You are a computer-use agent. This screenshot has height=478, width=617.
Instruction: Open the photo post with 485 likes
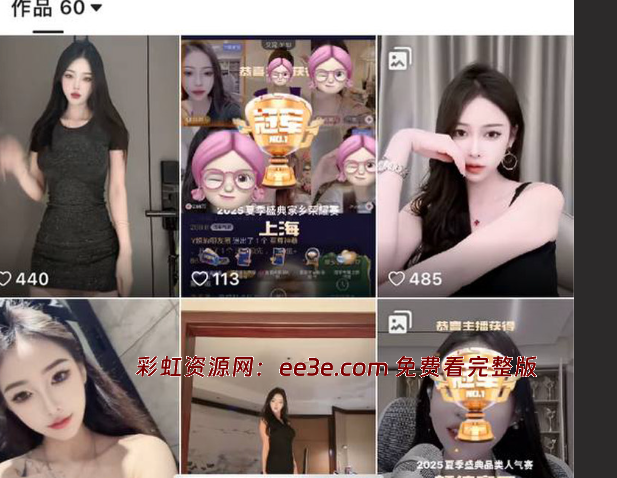pyautogui.click(x=475, y=165)
